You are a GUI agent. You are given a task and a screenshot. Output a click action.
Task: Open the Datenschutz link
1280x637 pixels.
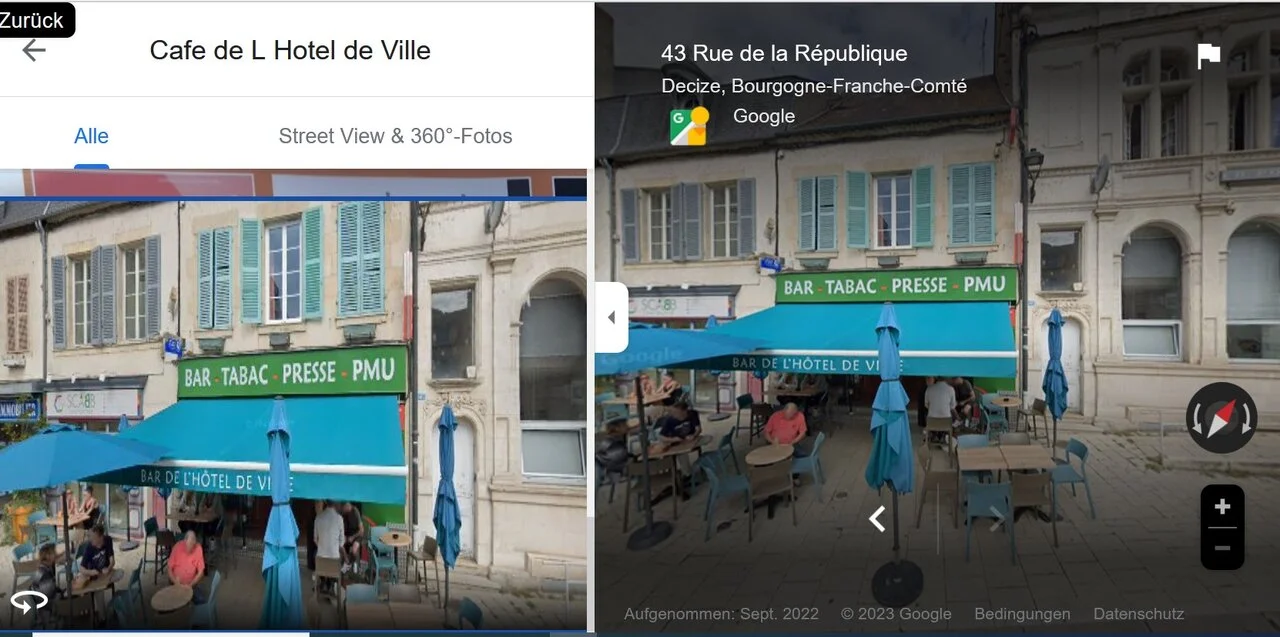(1138, 614)
